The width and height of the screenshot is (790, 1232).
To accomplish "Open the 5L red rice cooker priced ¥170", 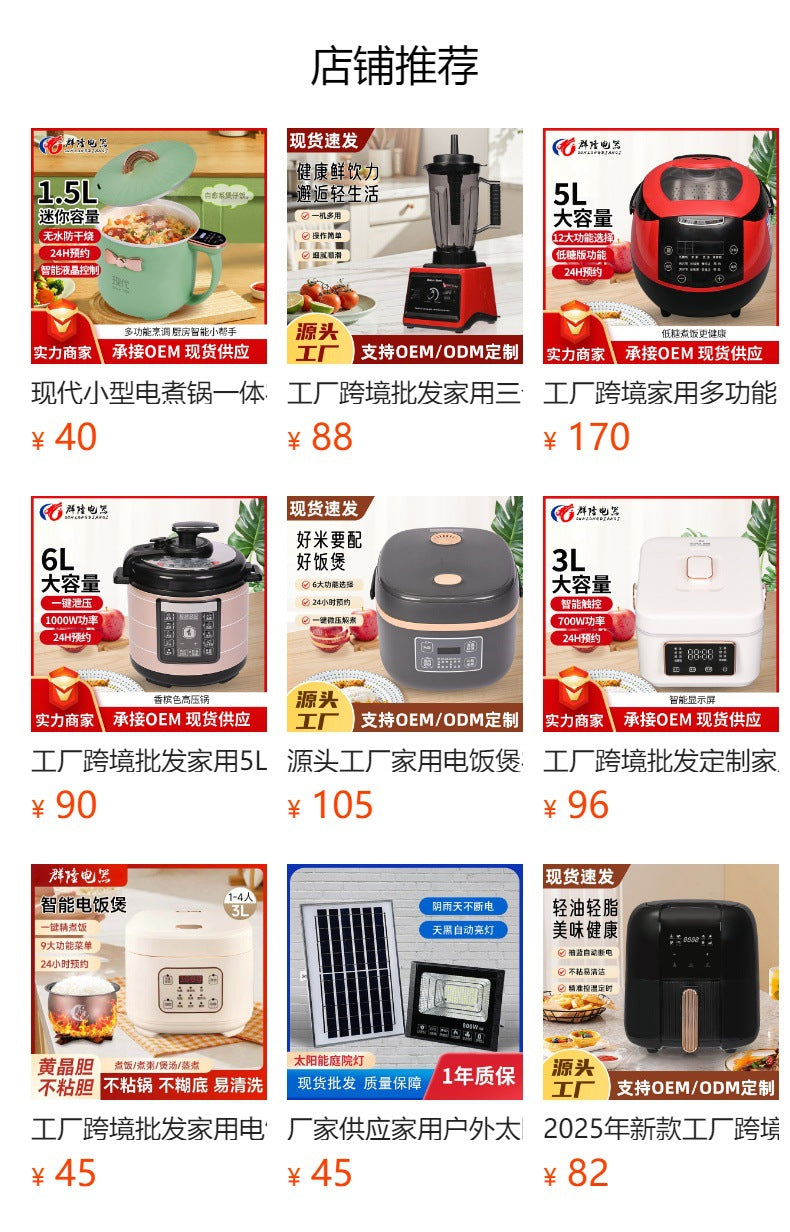I will coord(660,246).
